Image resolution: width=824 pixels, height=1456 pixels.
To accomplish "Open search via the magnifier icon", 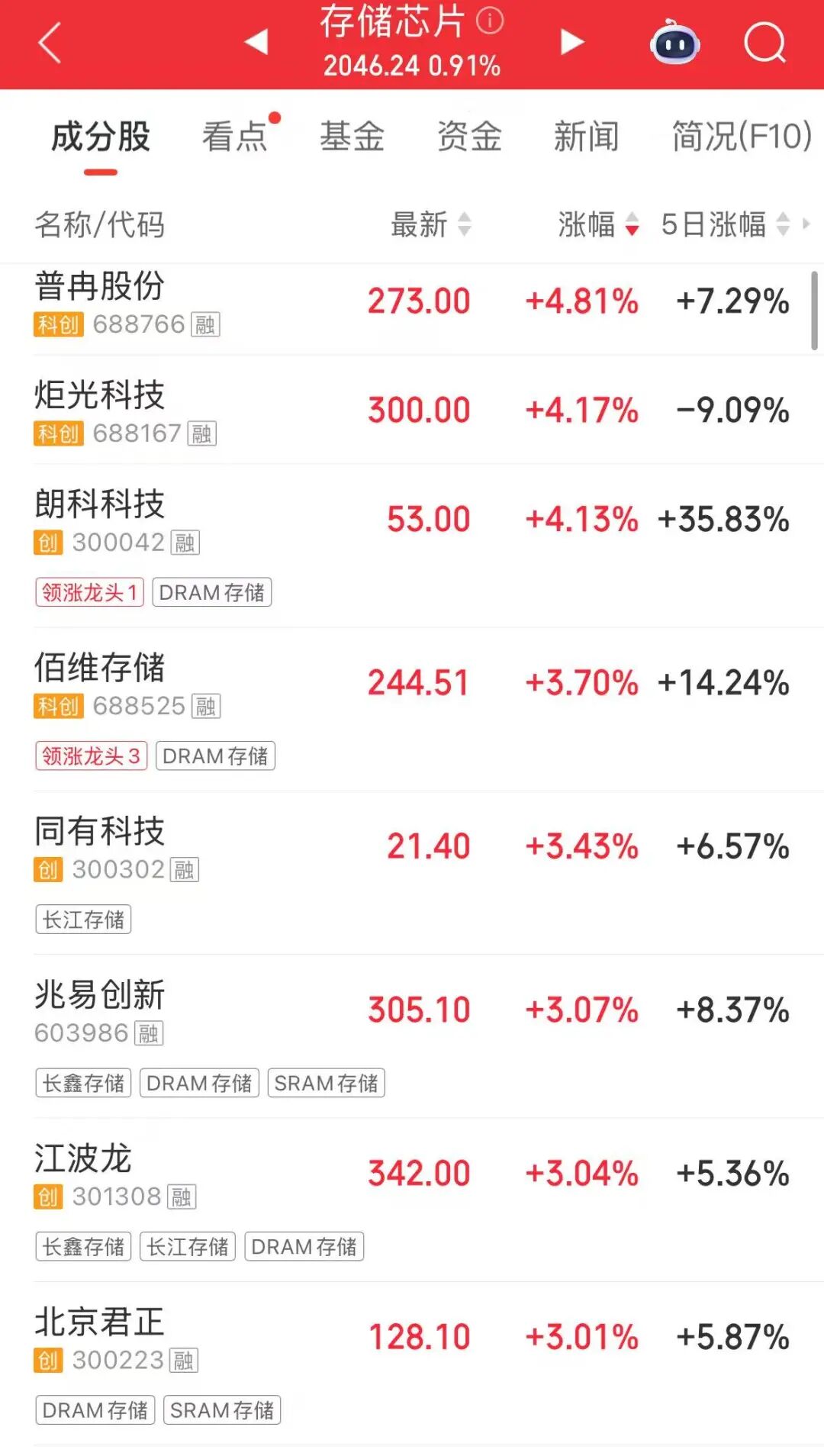I will pyautogui.click(x=764, y=43).
